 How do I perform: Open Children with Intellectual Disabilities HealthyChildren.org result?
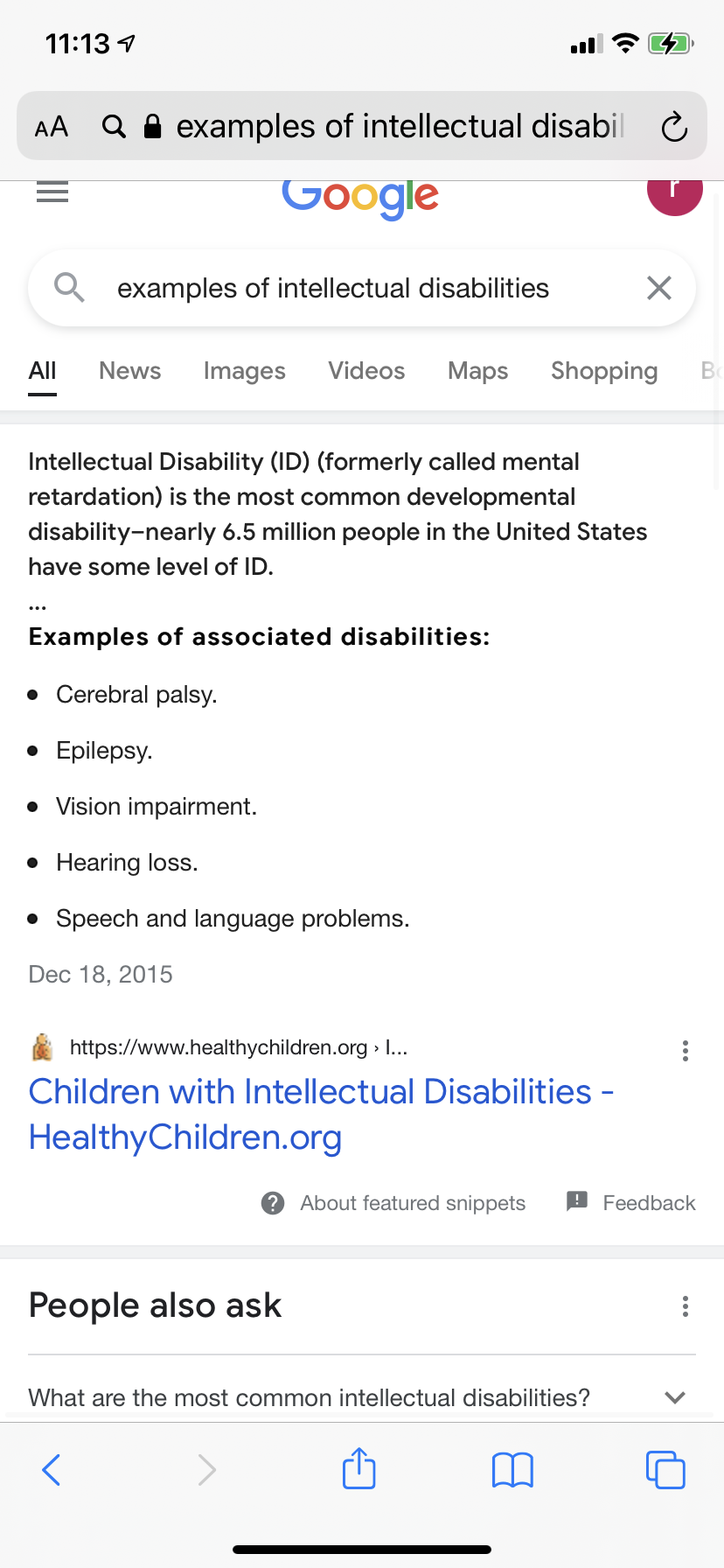click(321, 1114)
